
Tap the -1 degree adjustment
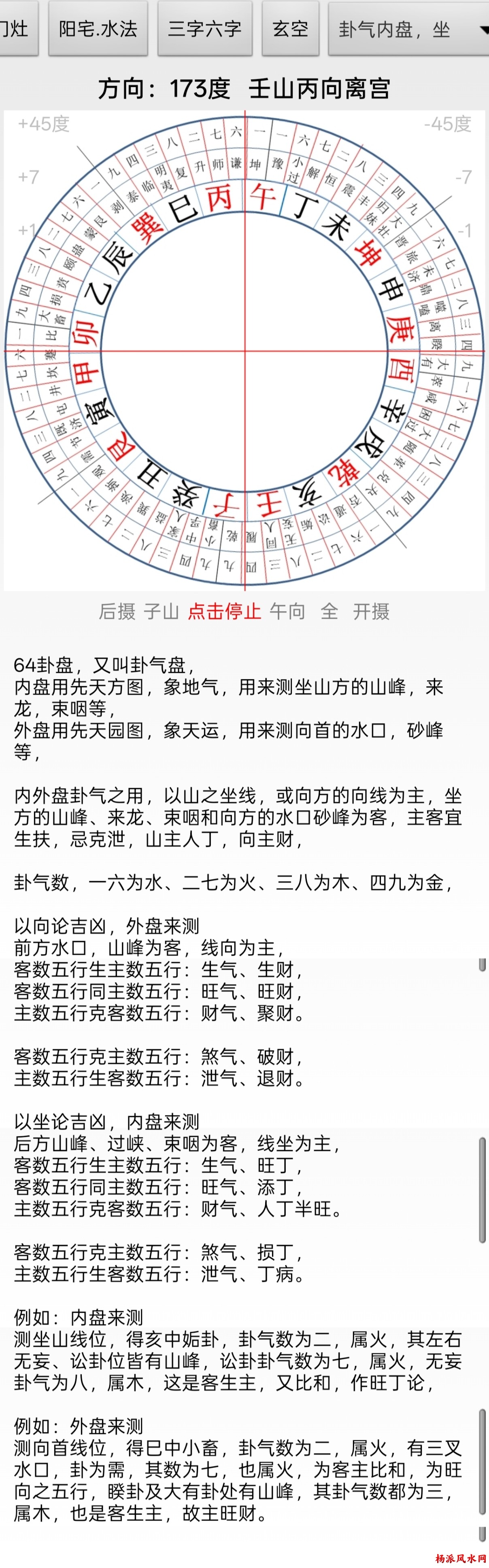(x=465, y=231)
